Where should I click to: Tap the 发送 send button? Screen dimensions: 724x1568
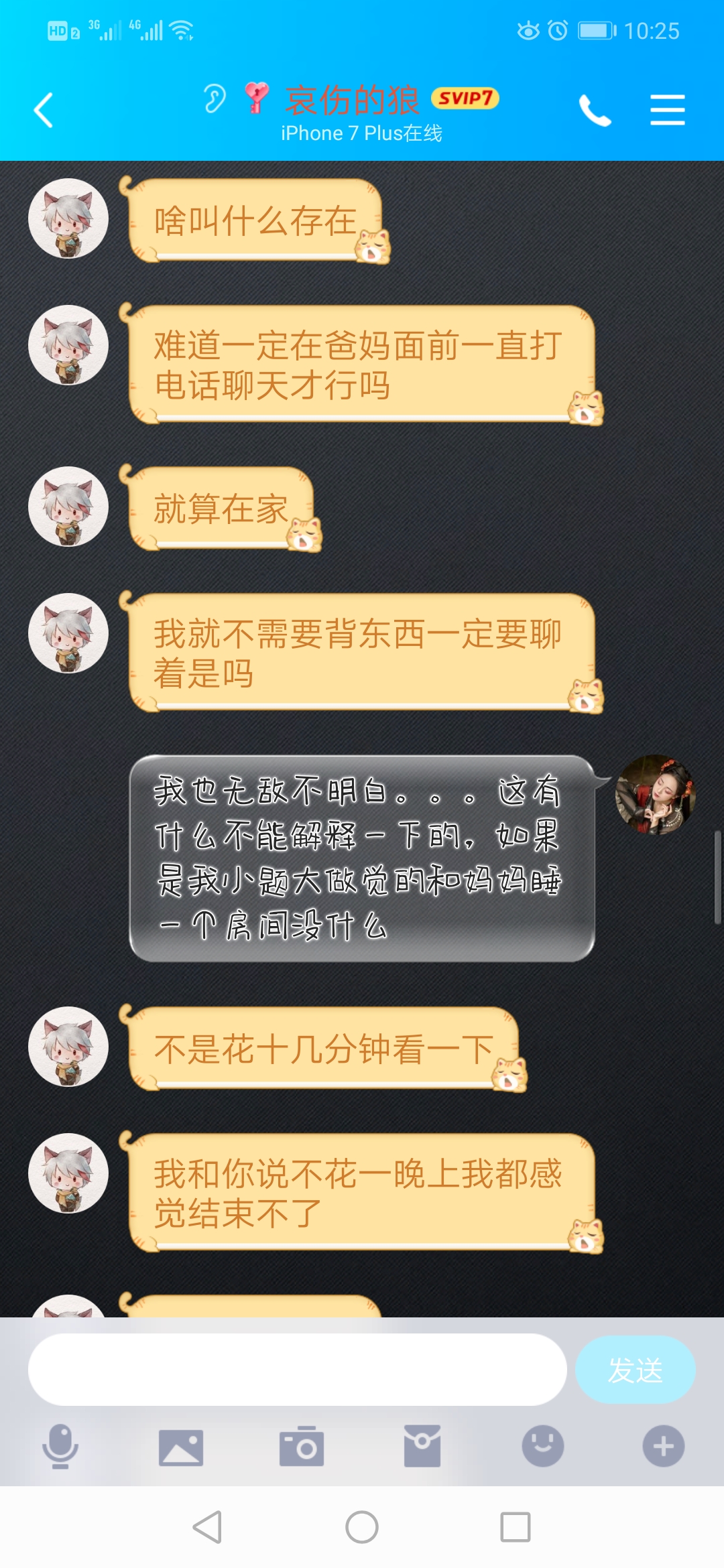point(635,1369)
